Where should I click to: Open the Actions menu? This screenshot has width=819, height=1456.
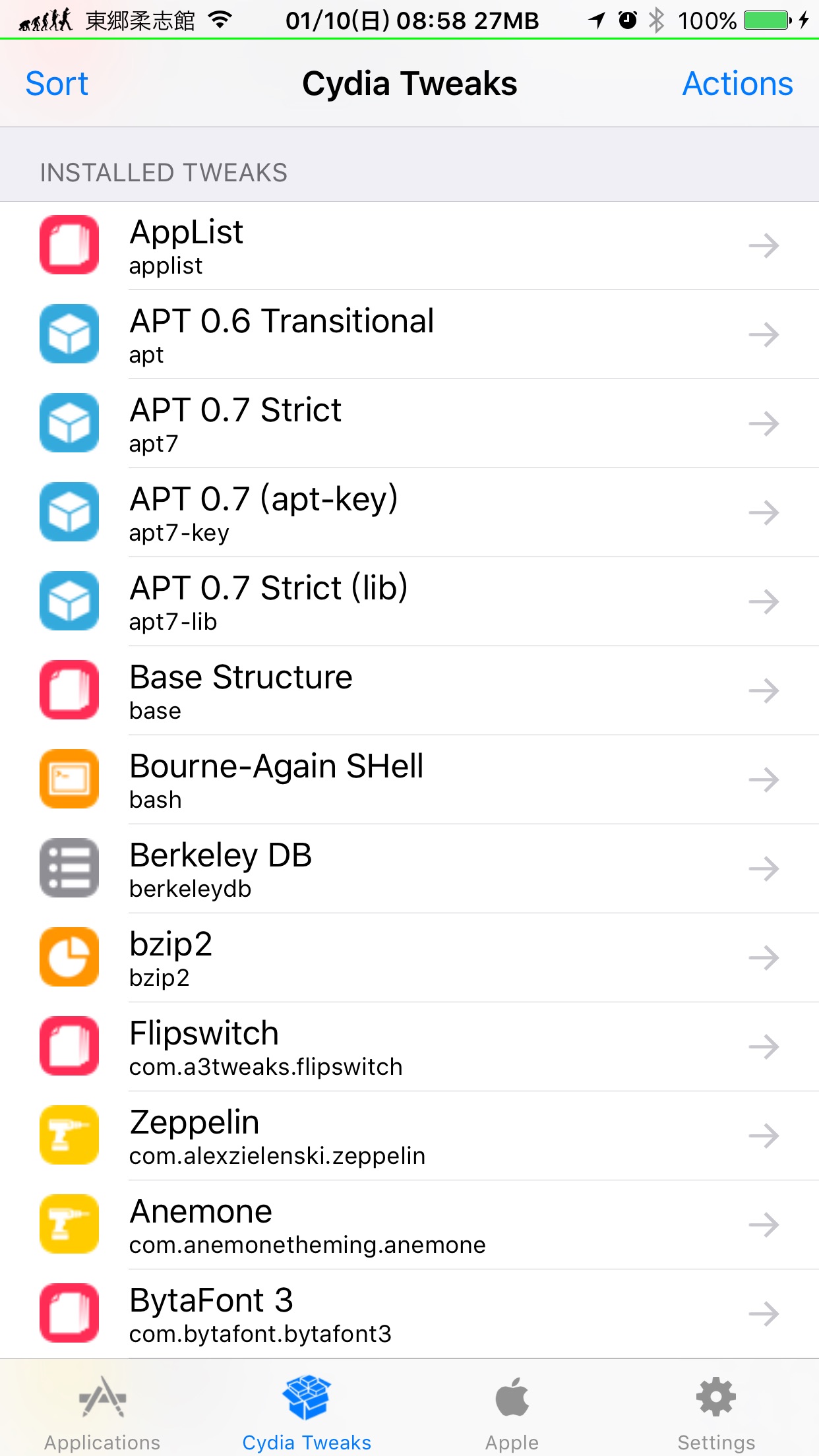point(737,84)
